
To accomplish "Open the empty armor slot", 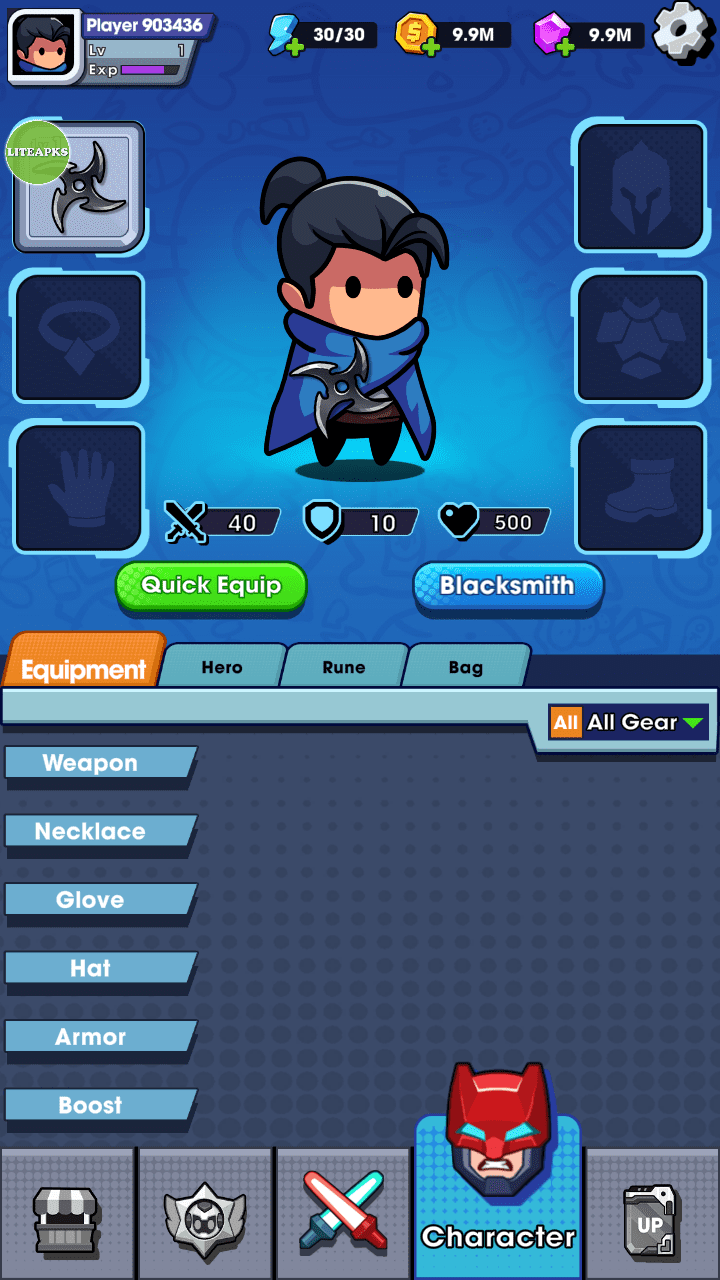I will [x=641, y=337].
